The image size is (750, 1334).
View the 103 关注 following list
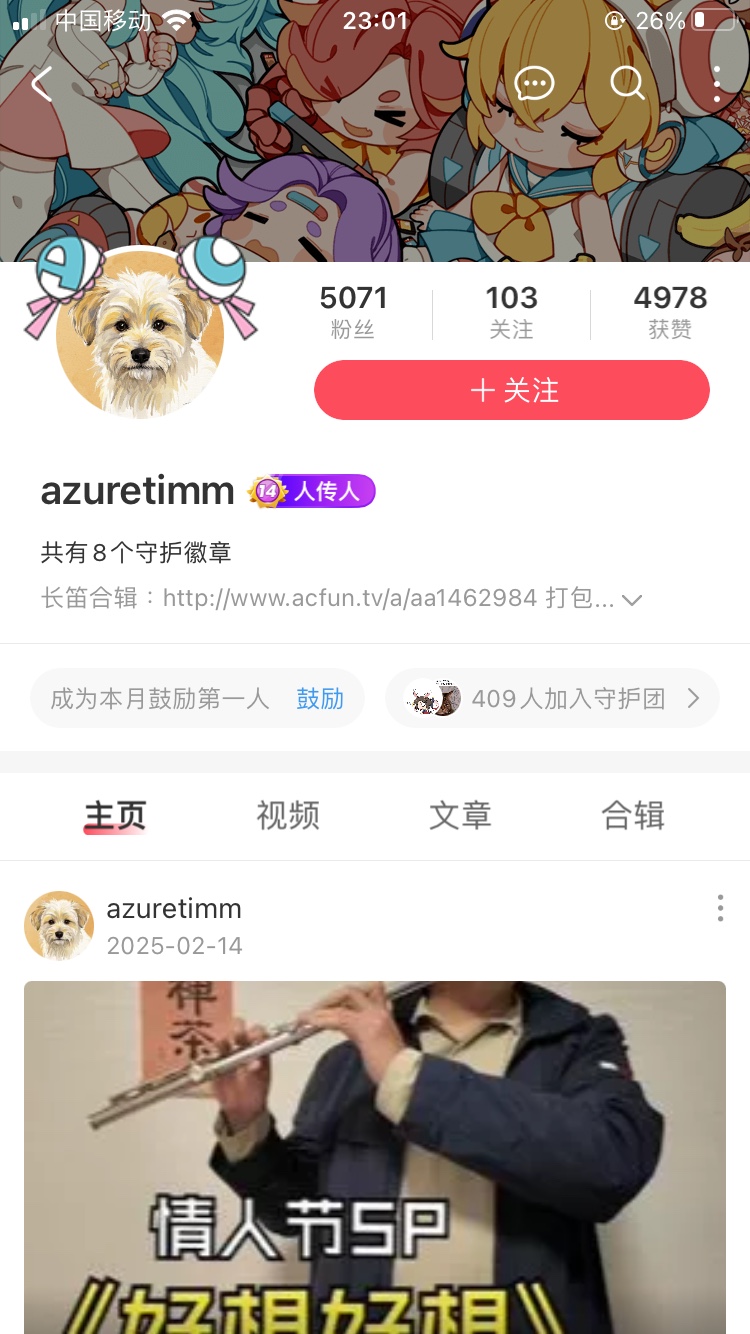click(x=511, y=311)
